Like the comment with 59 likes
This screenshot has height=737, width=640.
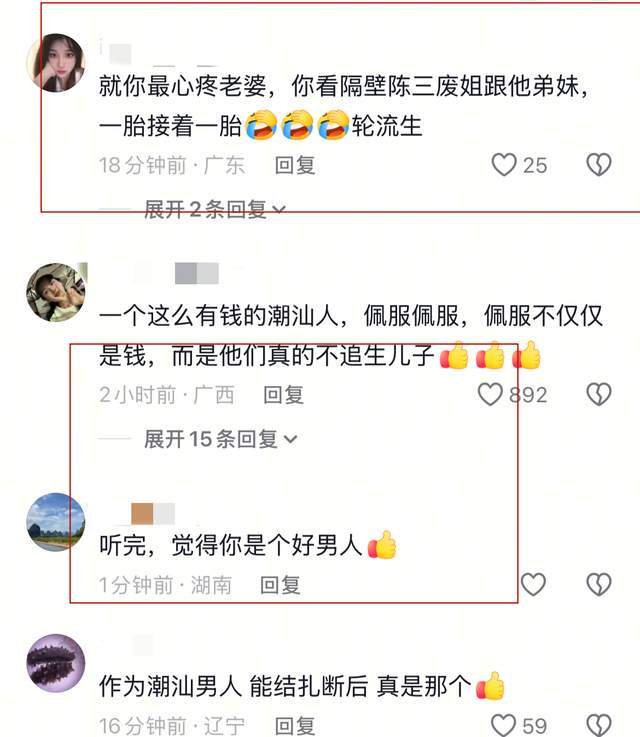504,725
